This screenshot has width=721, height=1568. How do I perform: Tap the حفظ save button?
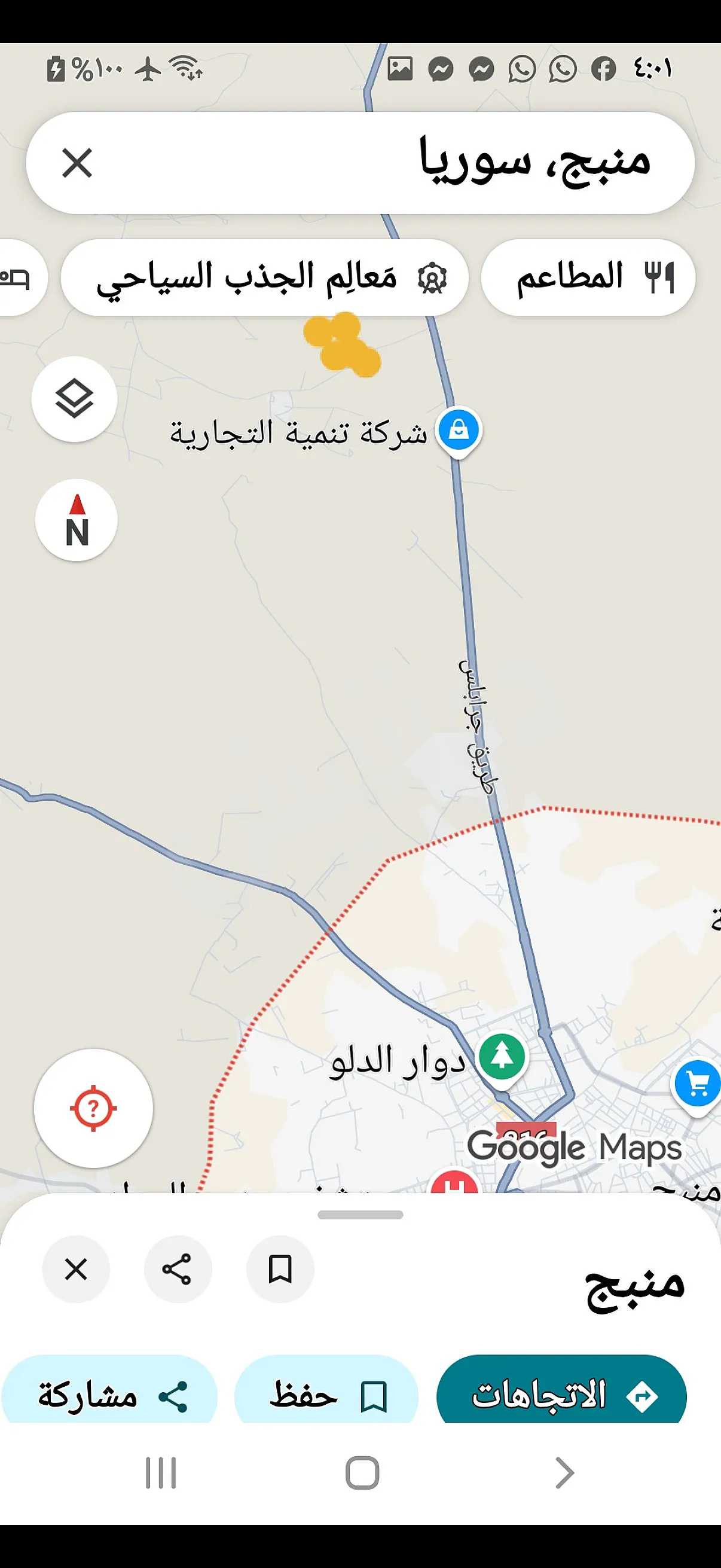327,1394
